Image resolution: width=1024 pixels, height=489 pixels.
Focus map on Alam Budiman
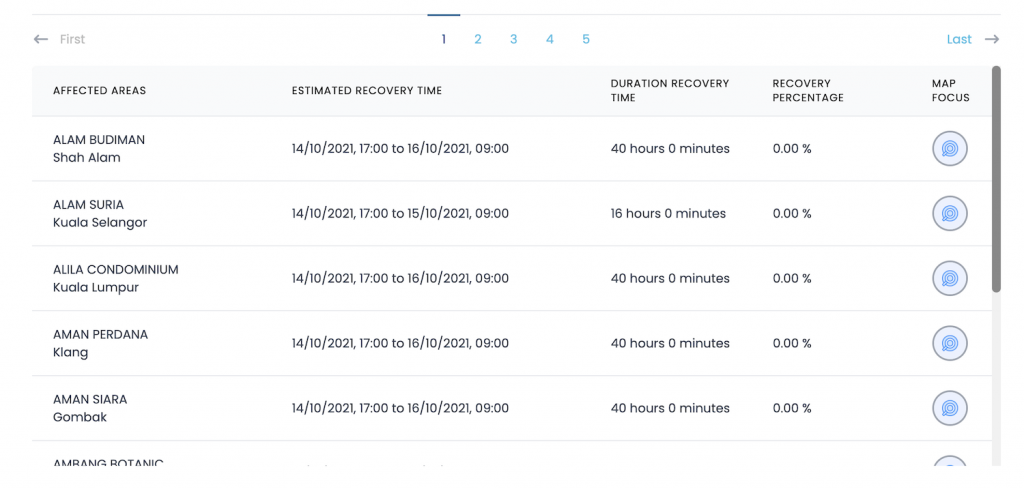point(949,149)
